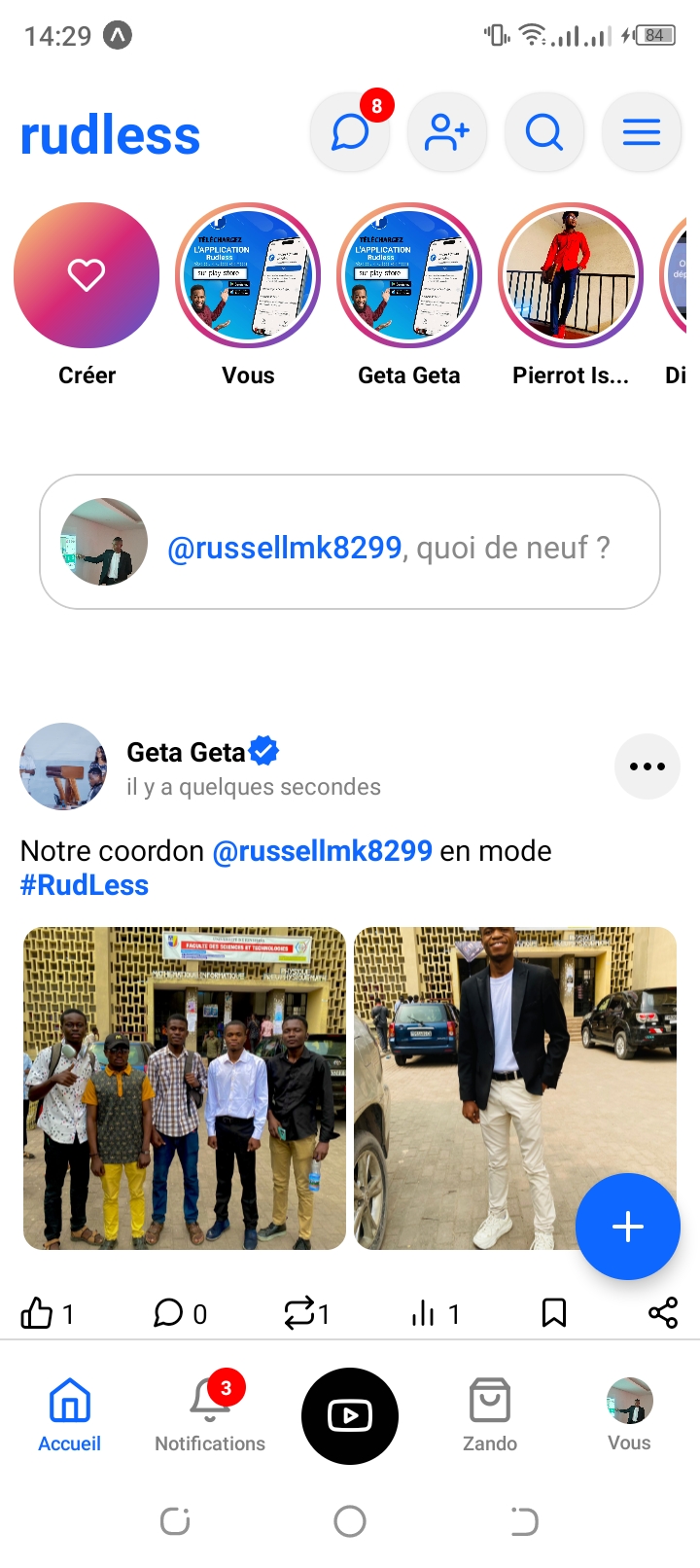This screenshot has width=700, height=1568.
Task: Open the add friends icon
Action: coord(447,132)
